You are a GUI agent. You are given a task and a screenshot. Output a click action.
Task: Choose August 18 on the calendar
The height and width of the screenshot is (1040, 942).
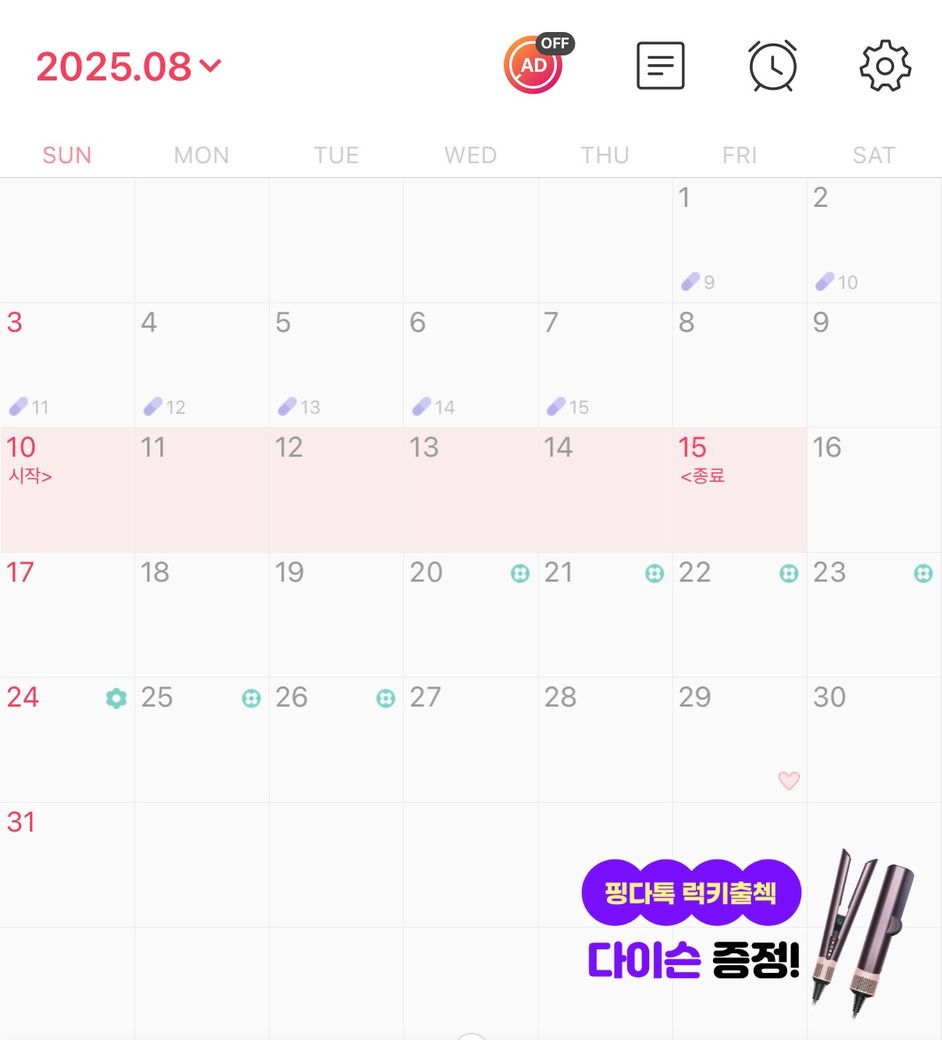click(201, 614)
